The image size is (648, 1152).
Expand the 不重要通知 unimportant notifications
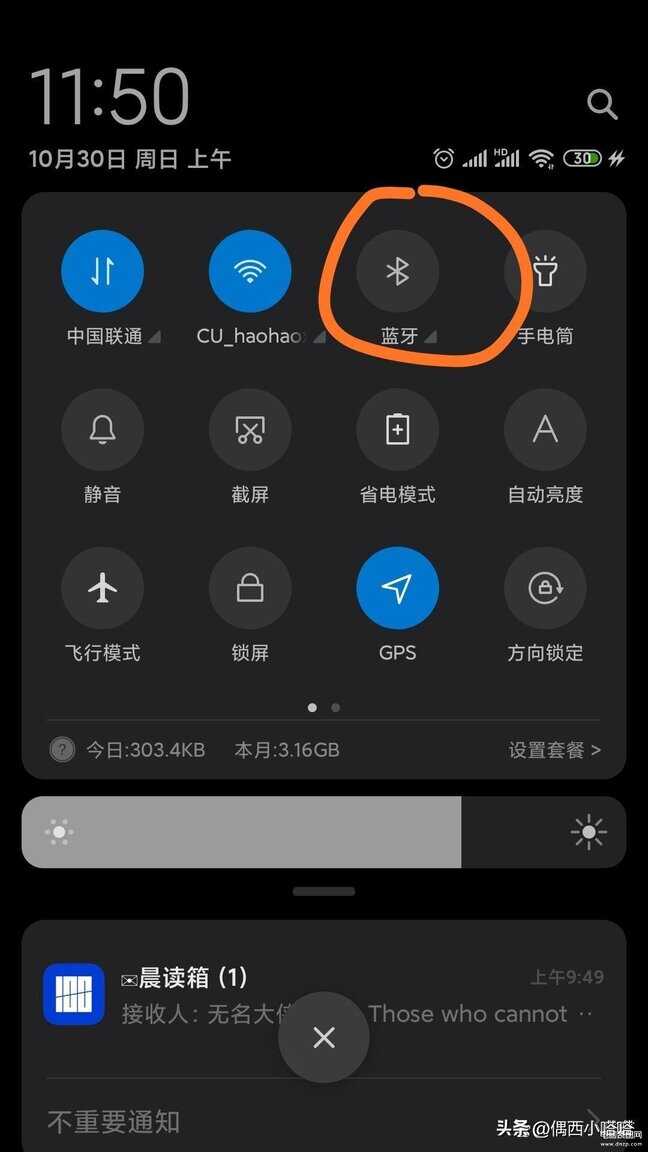[114, 1122]
